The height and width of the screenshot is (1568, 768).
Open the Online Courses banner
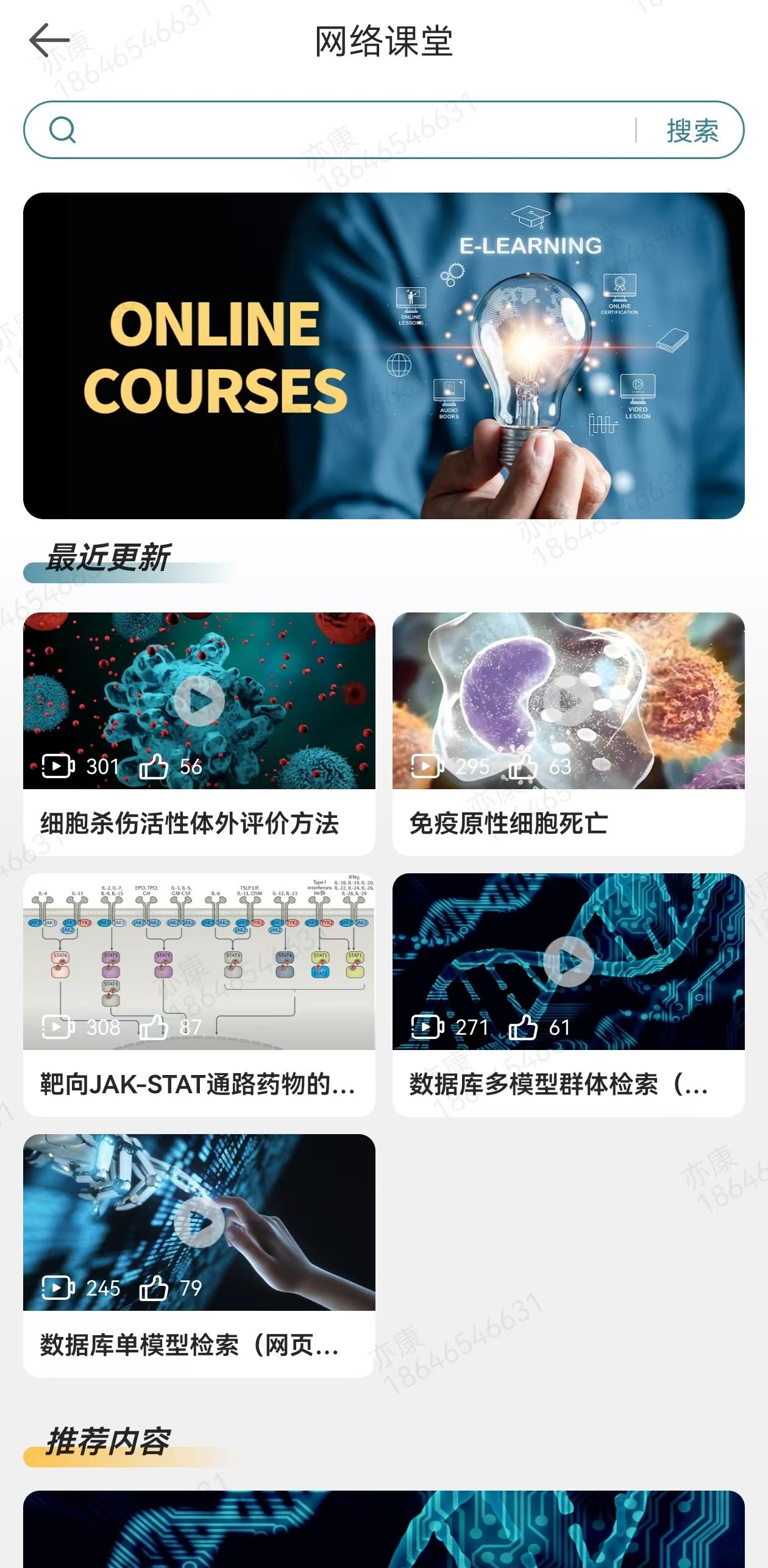(x=384, y=356)
